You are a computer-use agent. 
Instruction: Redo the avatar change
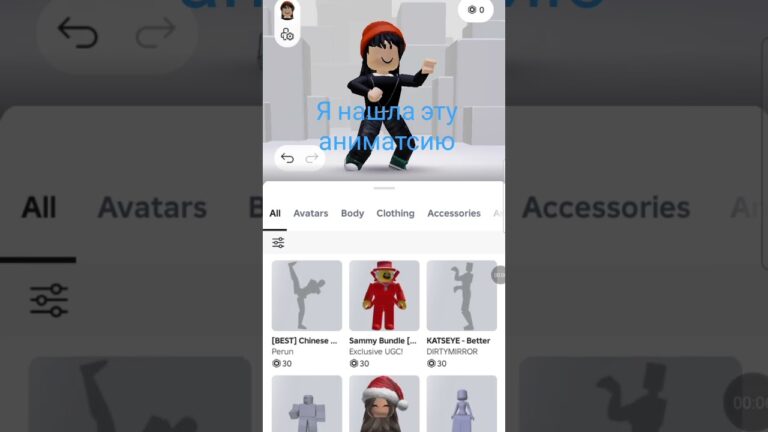312,158
